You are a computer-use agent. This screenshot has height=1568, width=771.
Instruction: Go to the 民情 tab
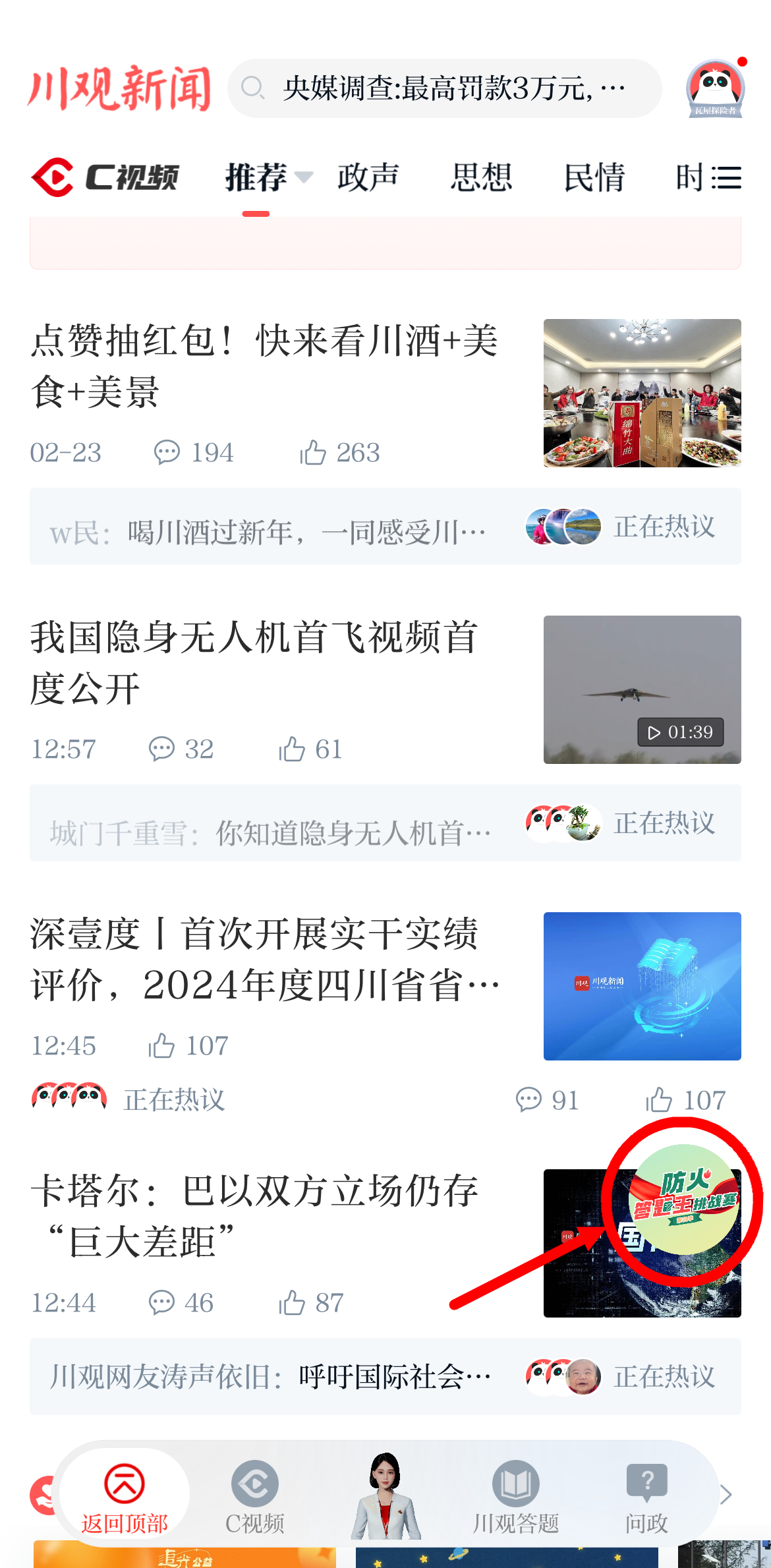pos(594,177)
